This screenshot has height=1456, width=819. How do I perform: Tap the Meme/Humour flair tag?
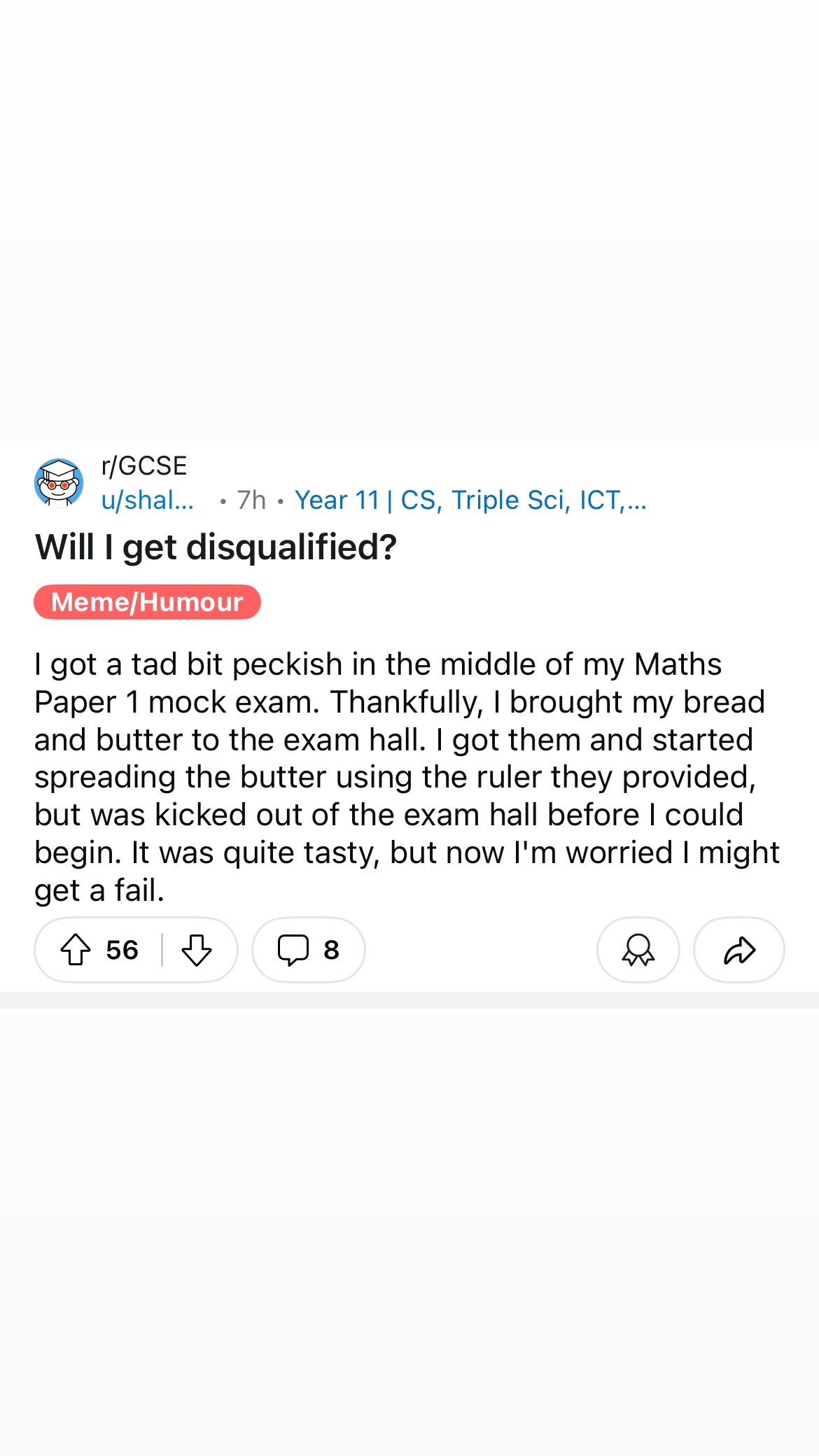point(147,602)
